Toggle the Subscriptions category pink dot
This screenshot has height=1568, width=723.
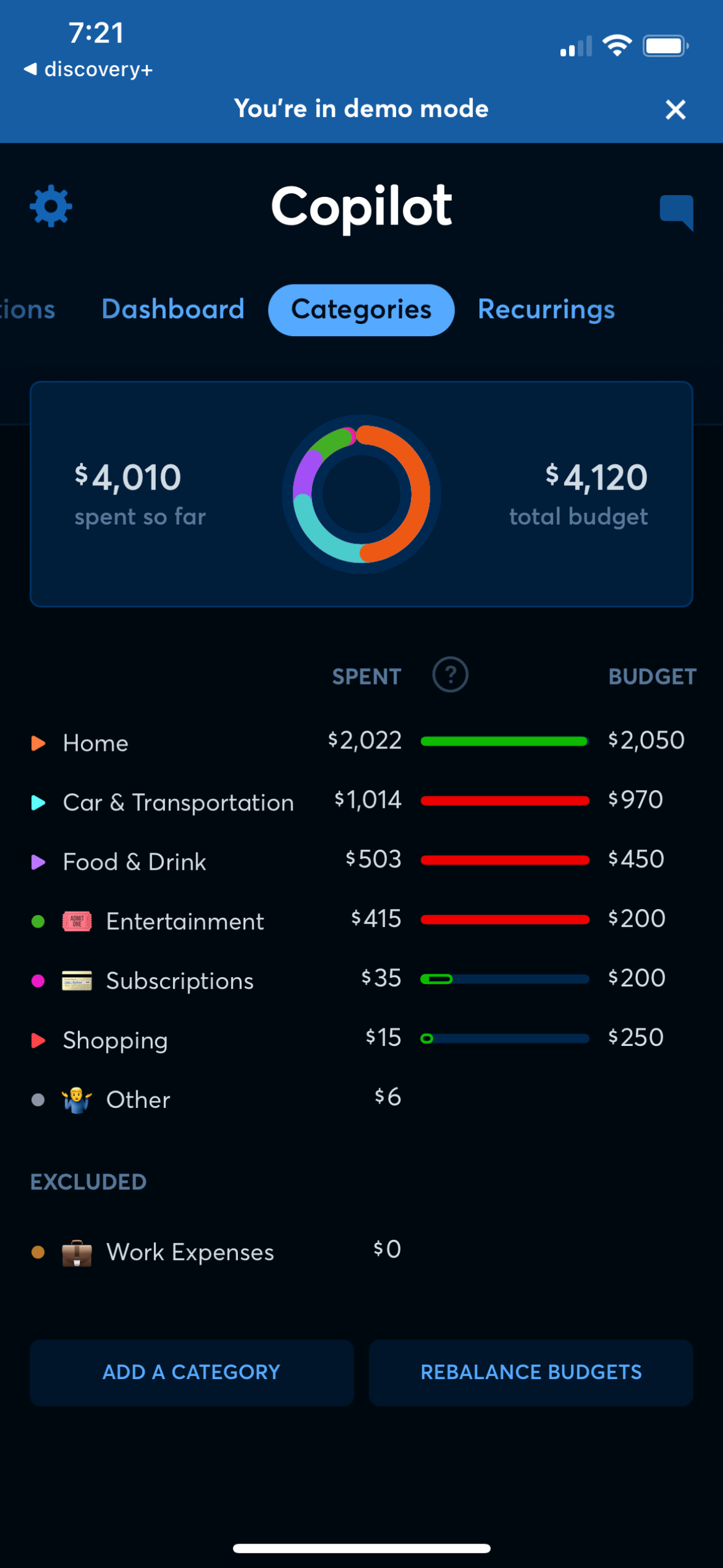(x=38, y=979)
